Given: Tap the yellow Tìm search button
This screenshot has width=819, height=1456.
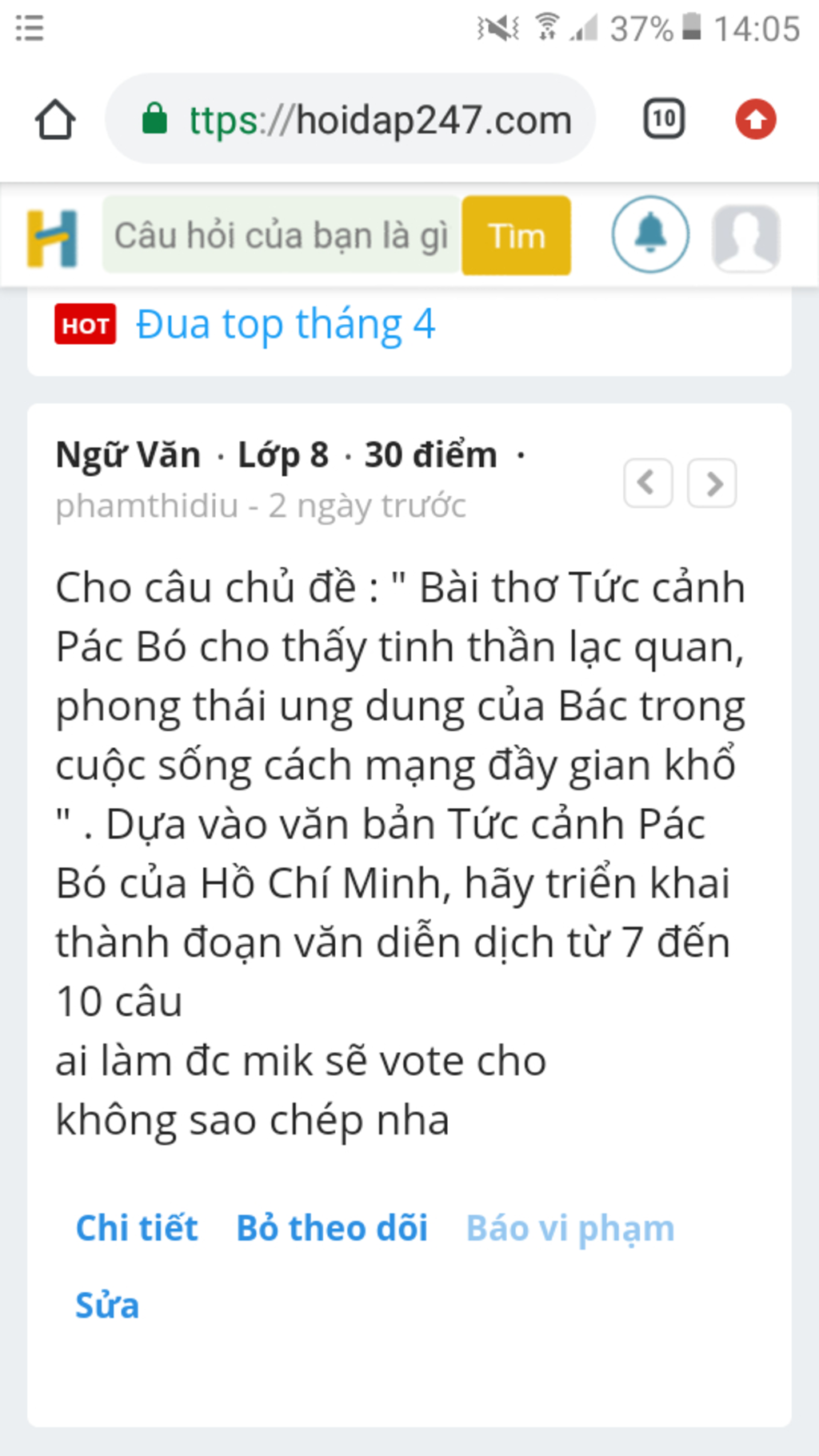Looking at the screenshot, I should [517, 236].
